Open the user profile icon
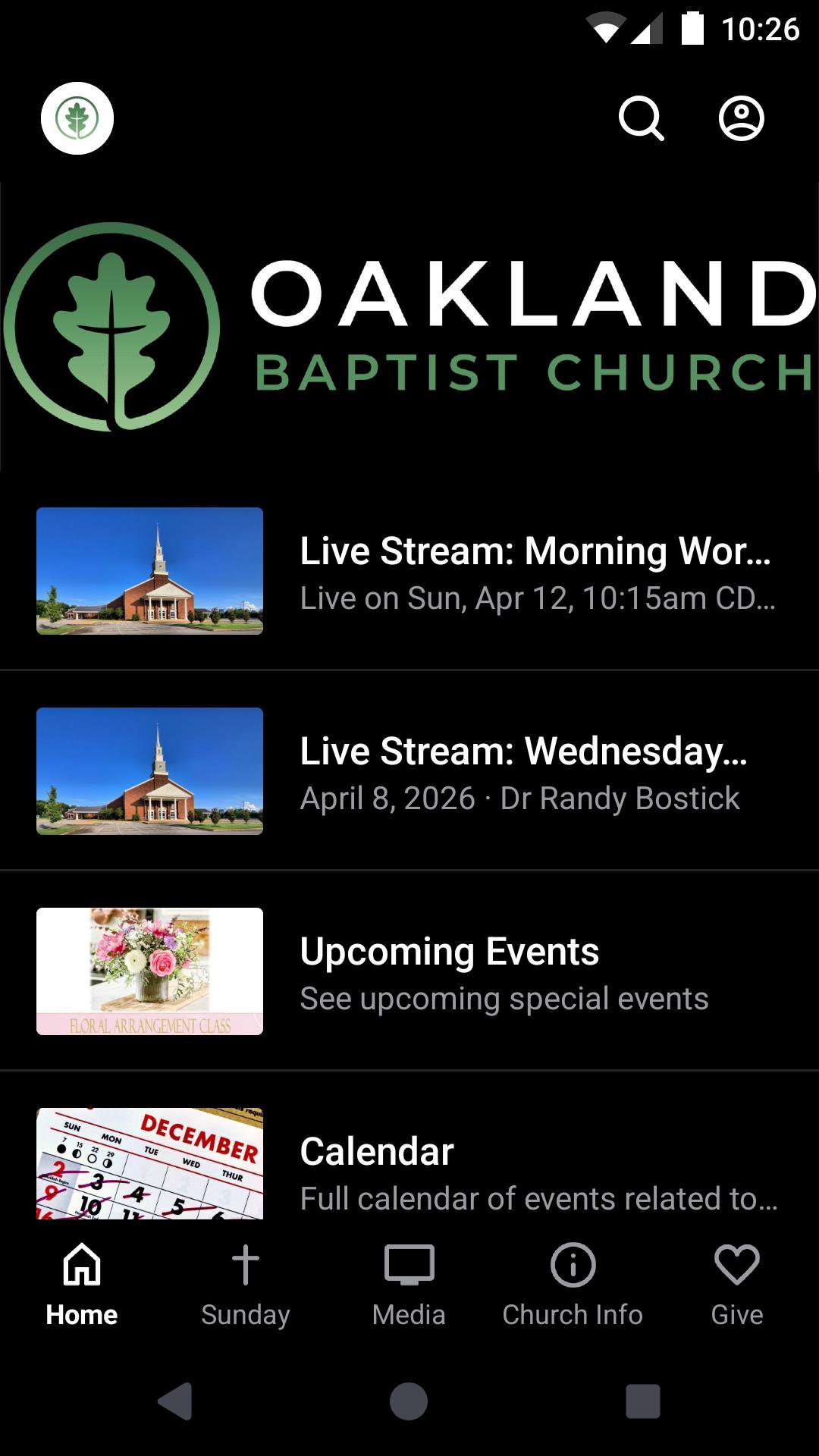Viewport: 819px width, 1456px height. [x=741, y=118]
